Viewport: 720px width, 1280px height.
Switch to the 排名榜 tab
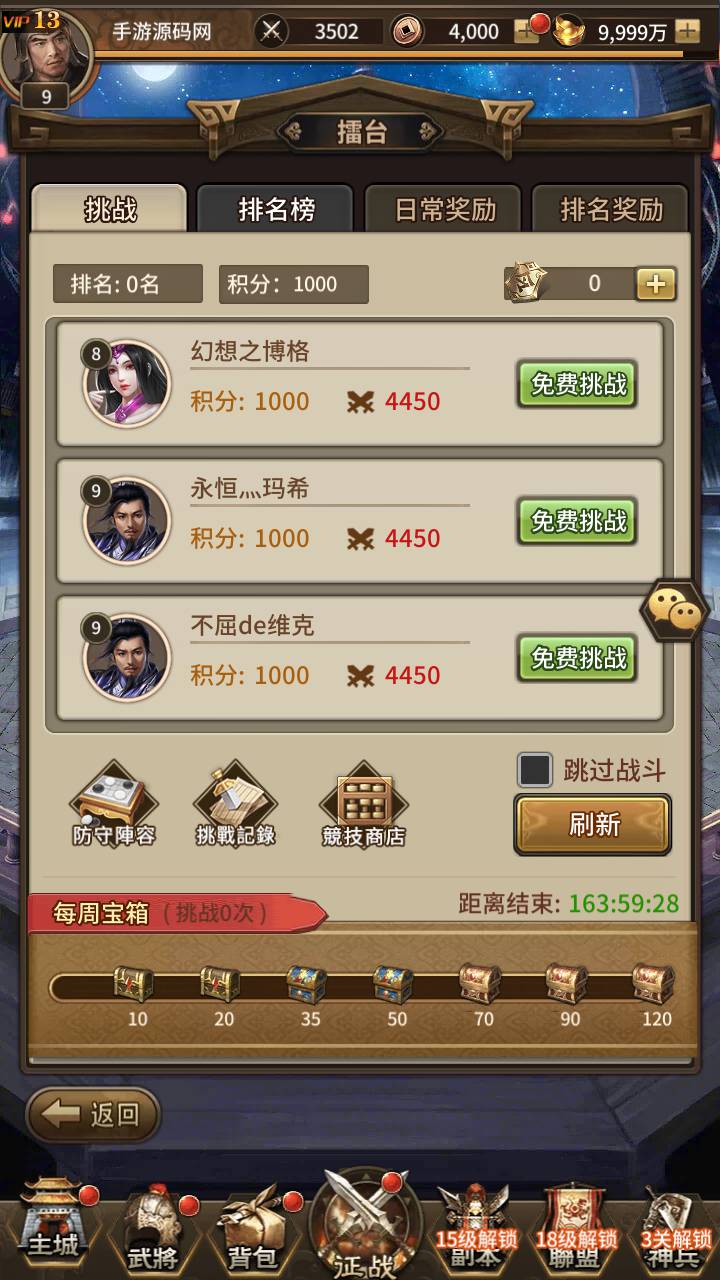pyautogui.click(x=276, y=210)
